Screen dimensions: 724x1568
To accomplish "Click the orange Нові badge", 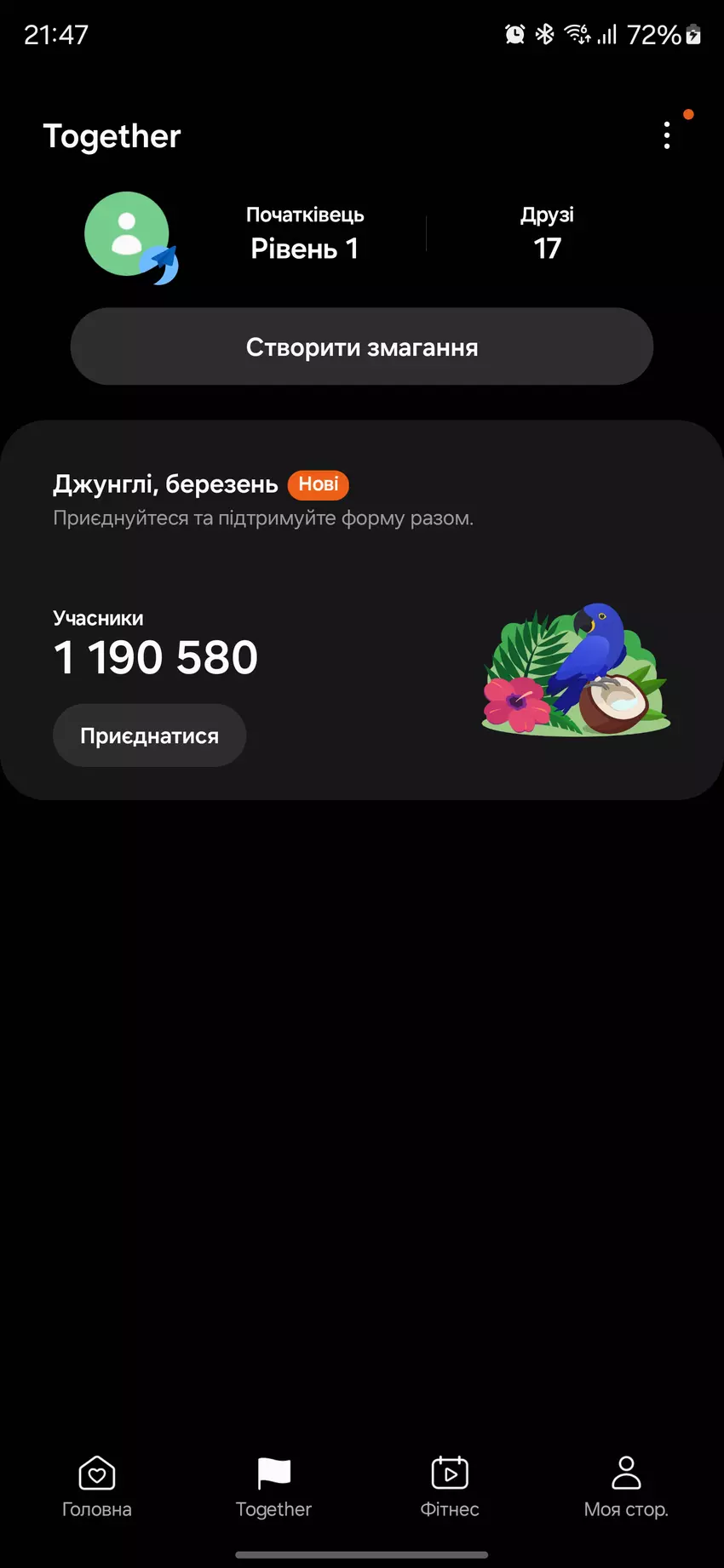I will pyautogui.click(x=318, y=484).
